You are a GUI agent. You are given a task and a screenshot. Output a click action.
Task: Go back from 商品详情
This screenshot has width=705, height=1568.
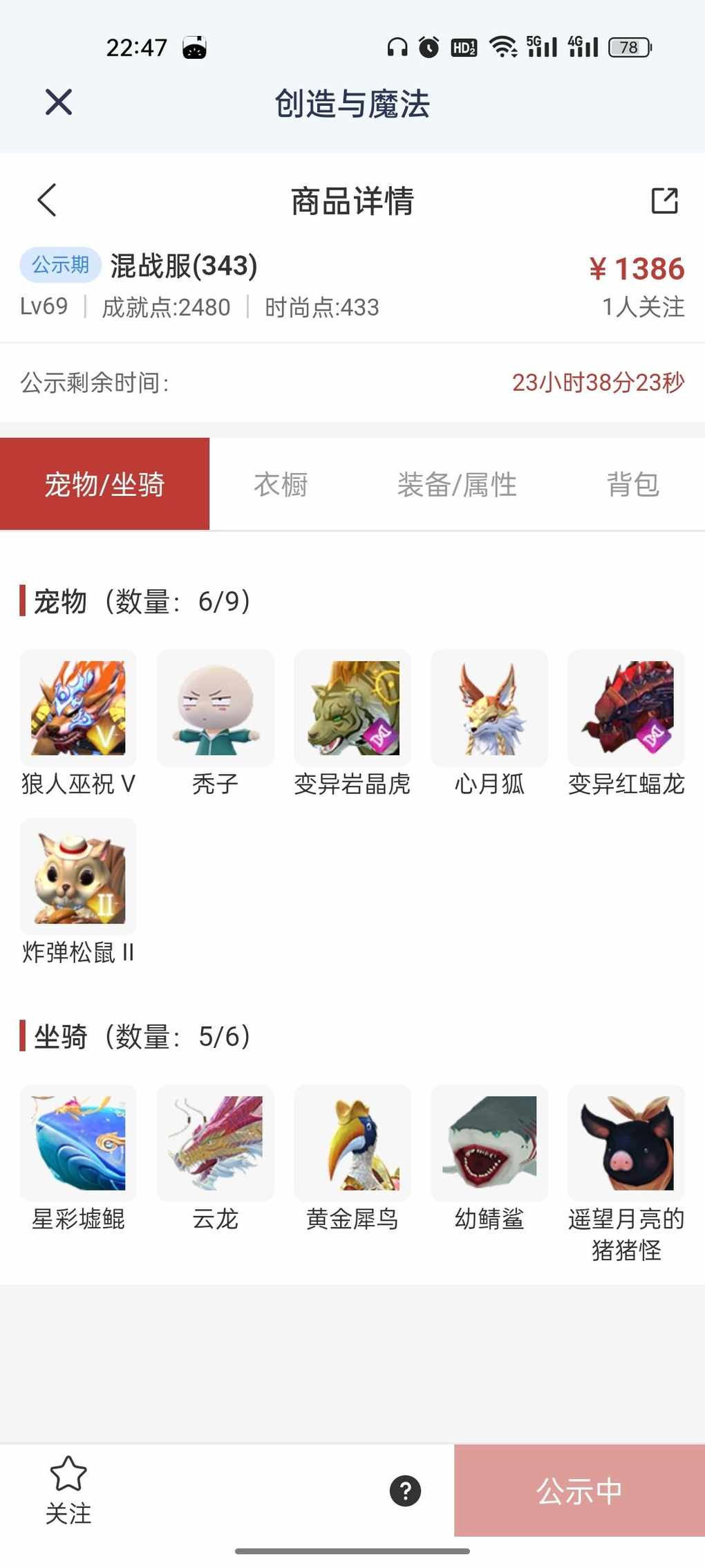tap(47, 201)
